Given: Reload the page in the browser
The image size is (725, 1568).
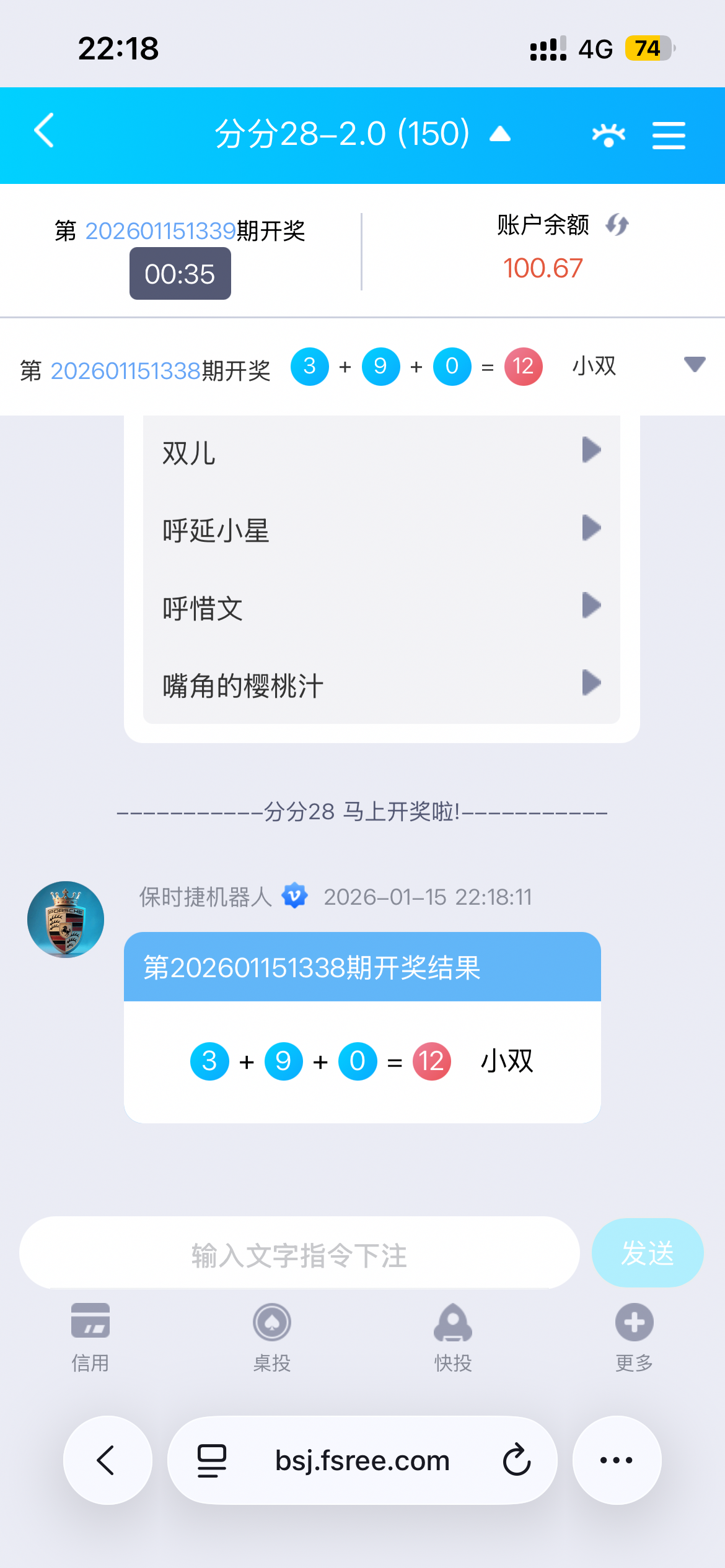Looking at the screenshot, I should coord(516,1460).
